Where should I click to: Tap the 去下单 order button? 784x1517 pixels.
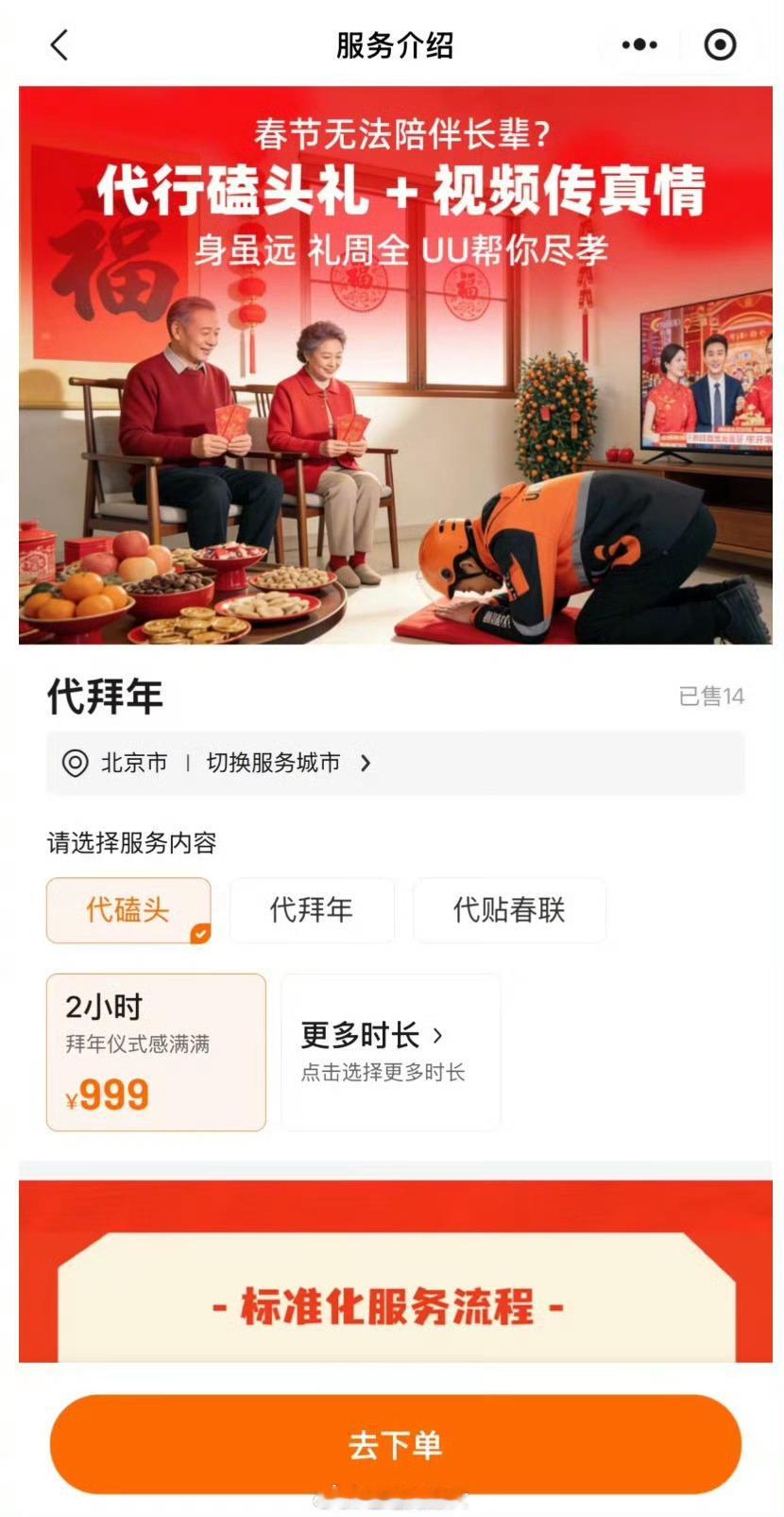(392, 1443)
